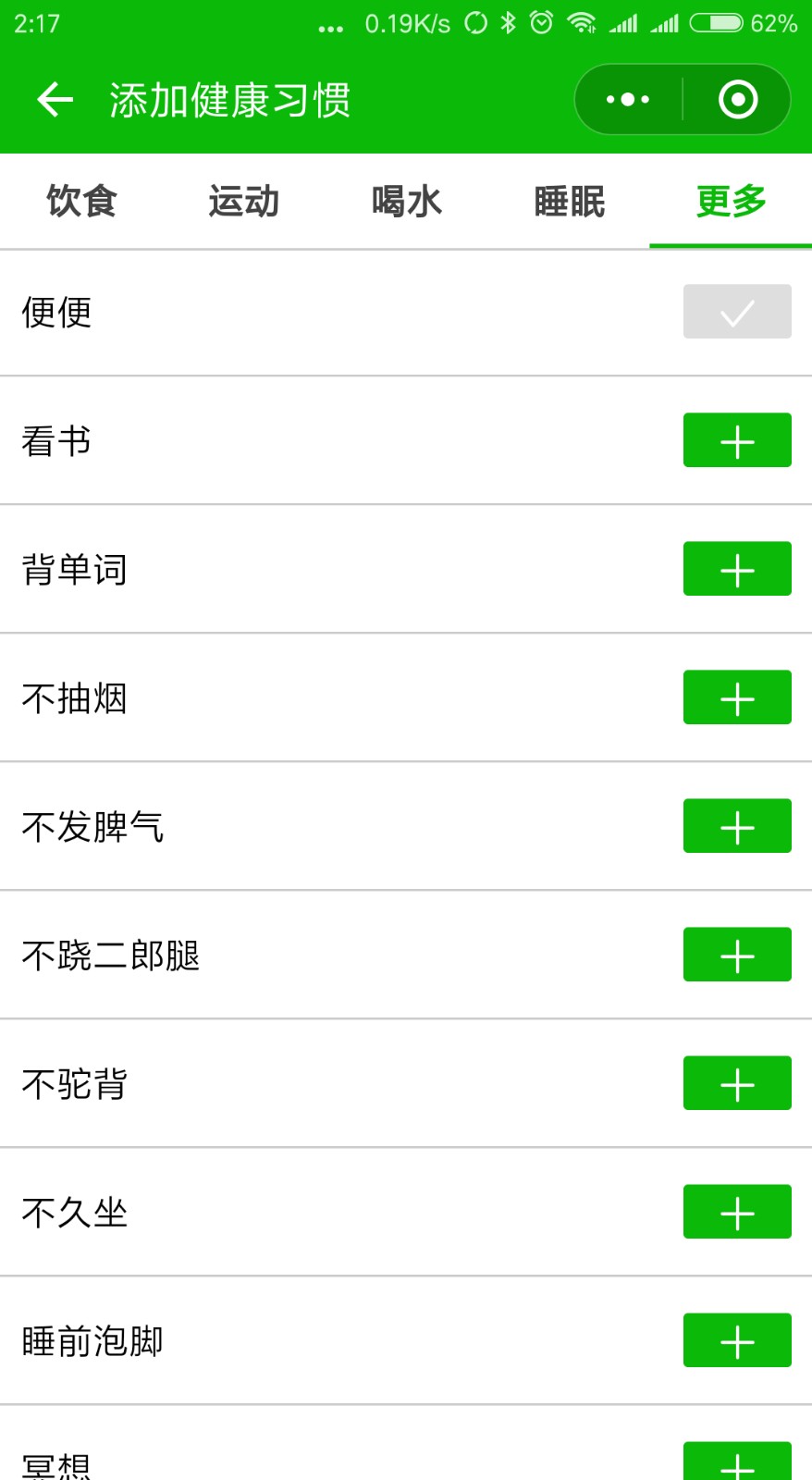812x1480 pixels.
Task: Switch to the 饮食 tab
Action: coord(81,201)
